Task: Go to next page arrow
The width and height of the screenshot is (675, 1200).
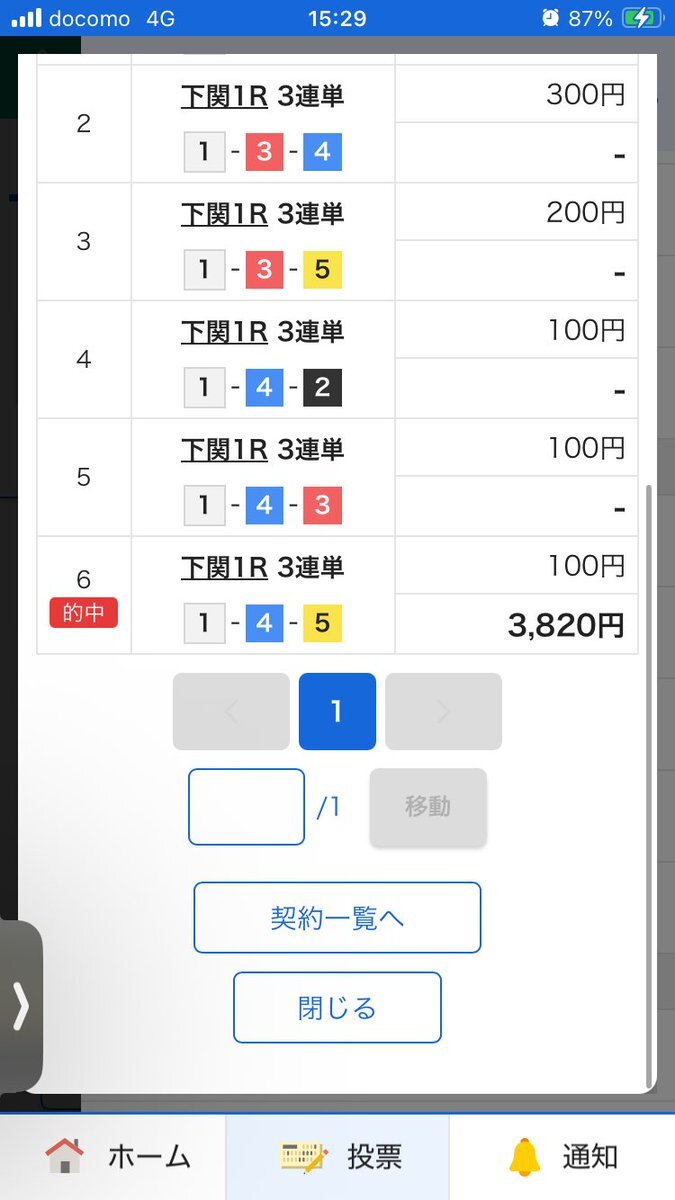Action: coord(443,712)
